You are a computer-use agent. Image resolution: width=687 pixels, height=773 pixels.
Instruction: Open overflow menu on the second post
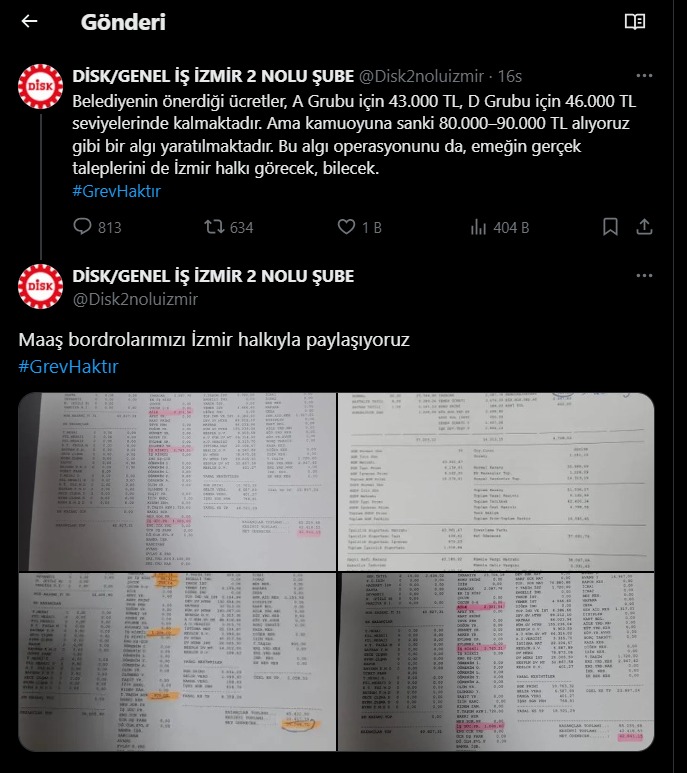click(x=646, y=276)
